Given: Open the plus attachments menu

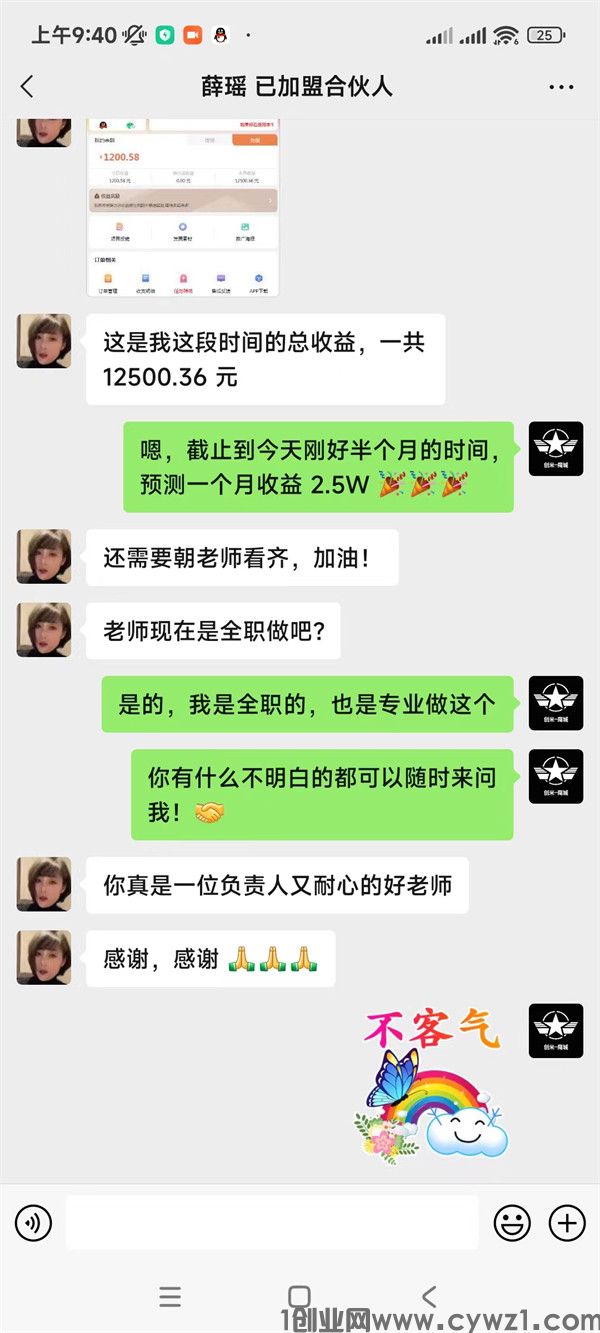Looking at the screenshot, I should (567, 1222).
